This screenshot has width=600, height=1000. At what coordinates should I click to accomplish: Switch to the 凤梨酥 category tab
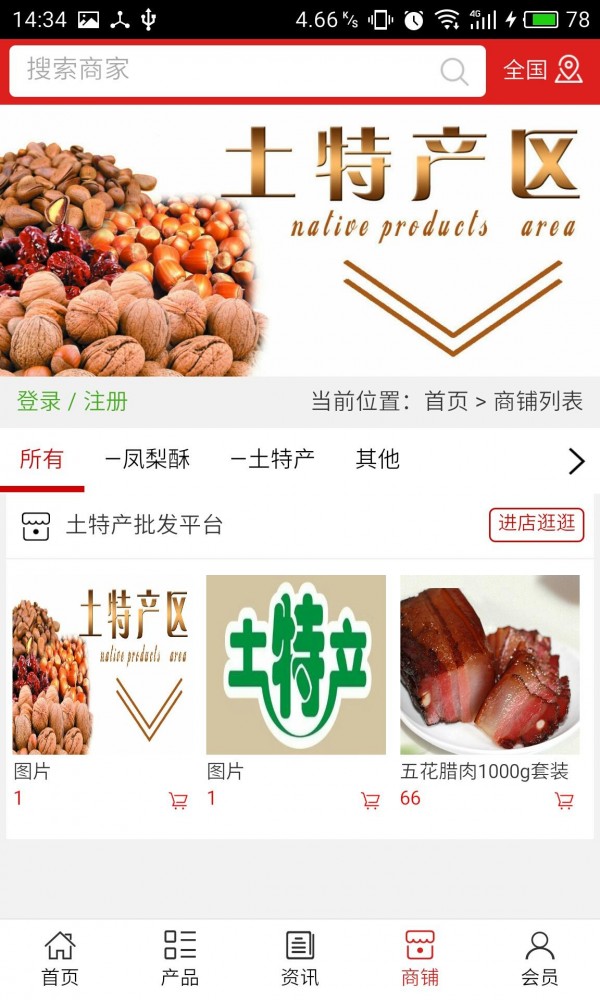pos(148,459)
